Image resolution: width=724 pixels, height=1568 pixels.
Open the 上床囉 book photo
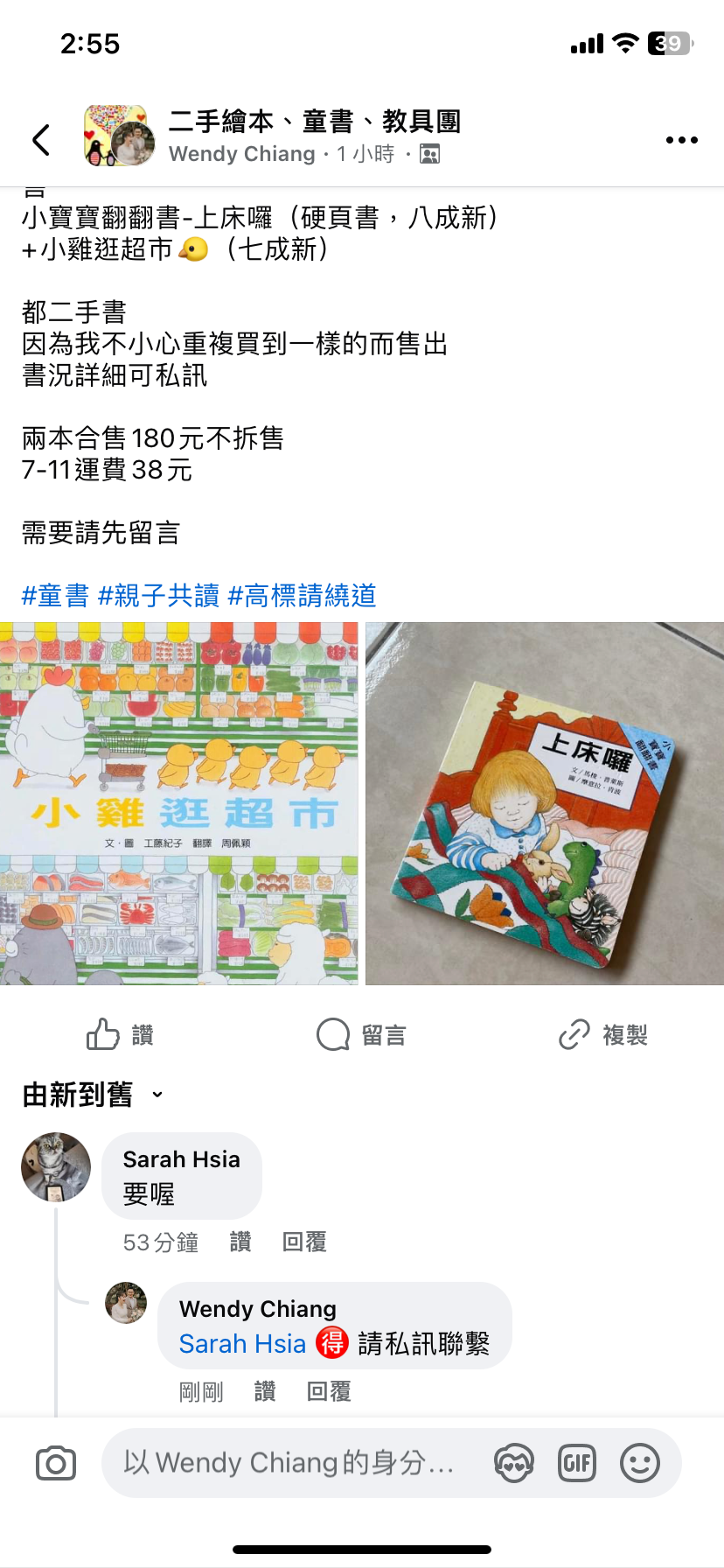[x=545, y=803]
